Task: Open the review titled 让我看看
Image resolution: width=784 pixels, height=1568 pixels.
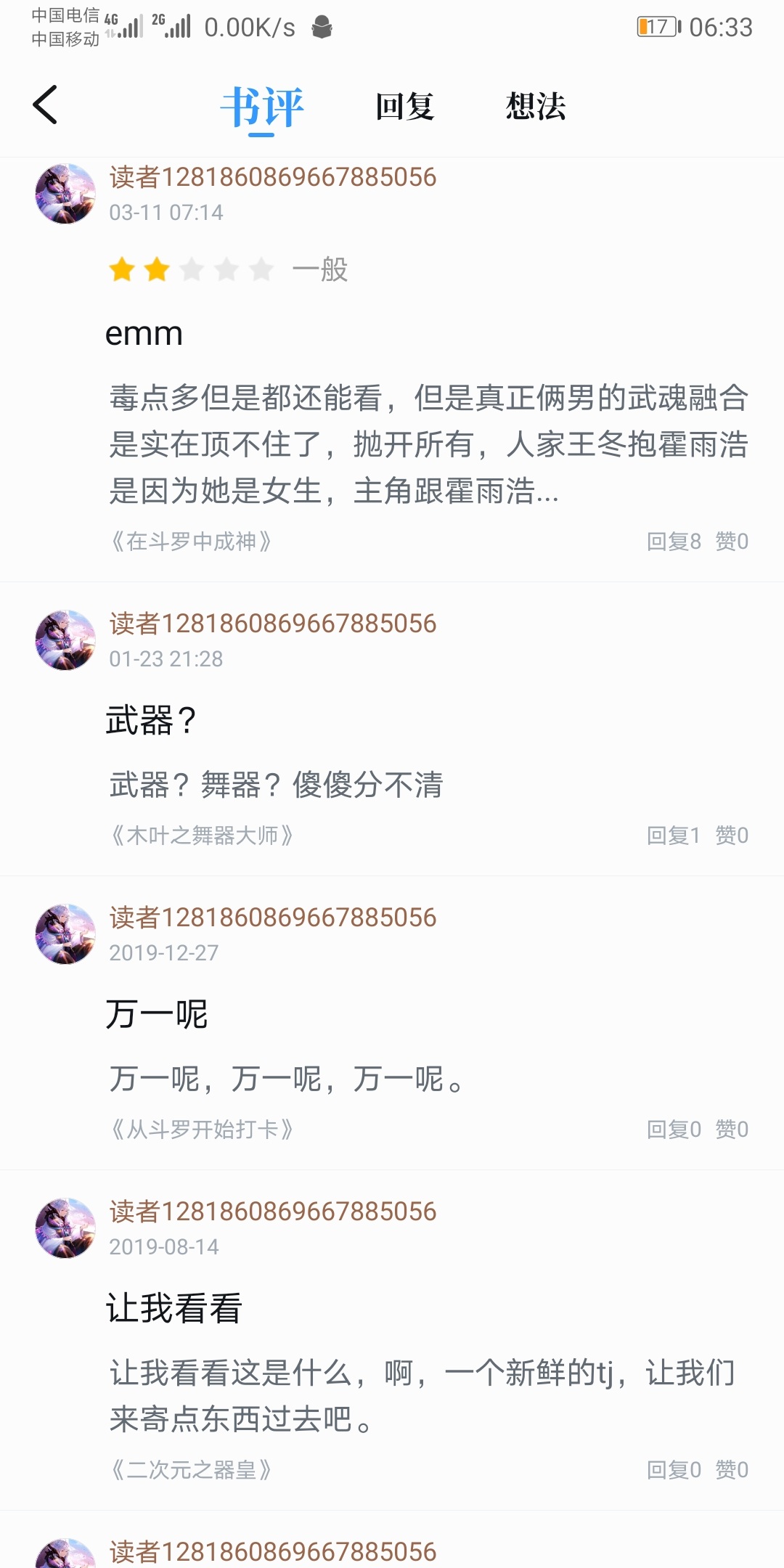Action: (x=174, y=1308)
